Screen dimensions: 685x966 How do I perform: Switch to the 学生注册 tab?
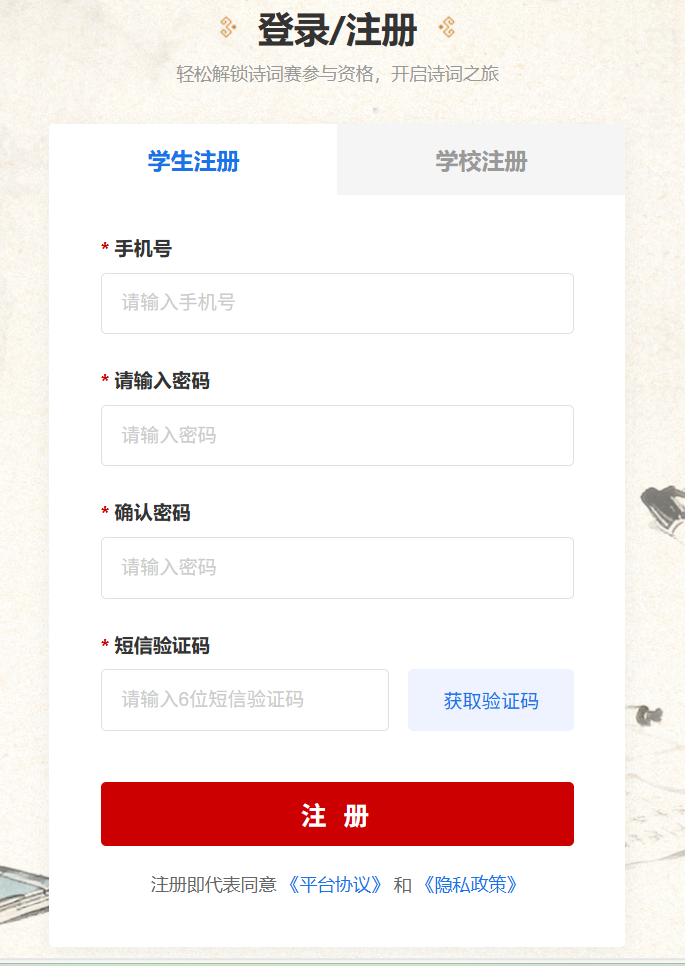(193, 161)
